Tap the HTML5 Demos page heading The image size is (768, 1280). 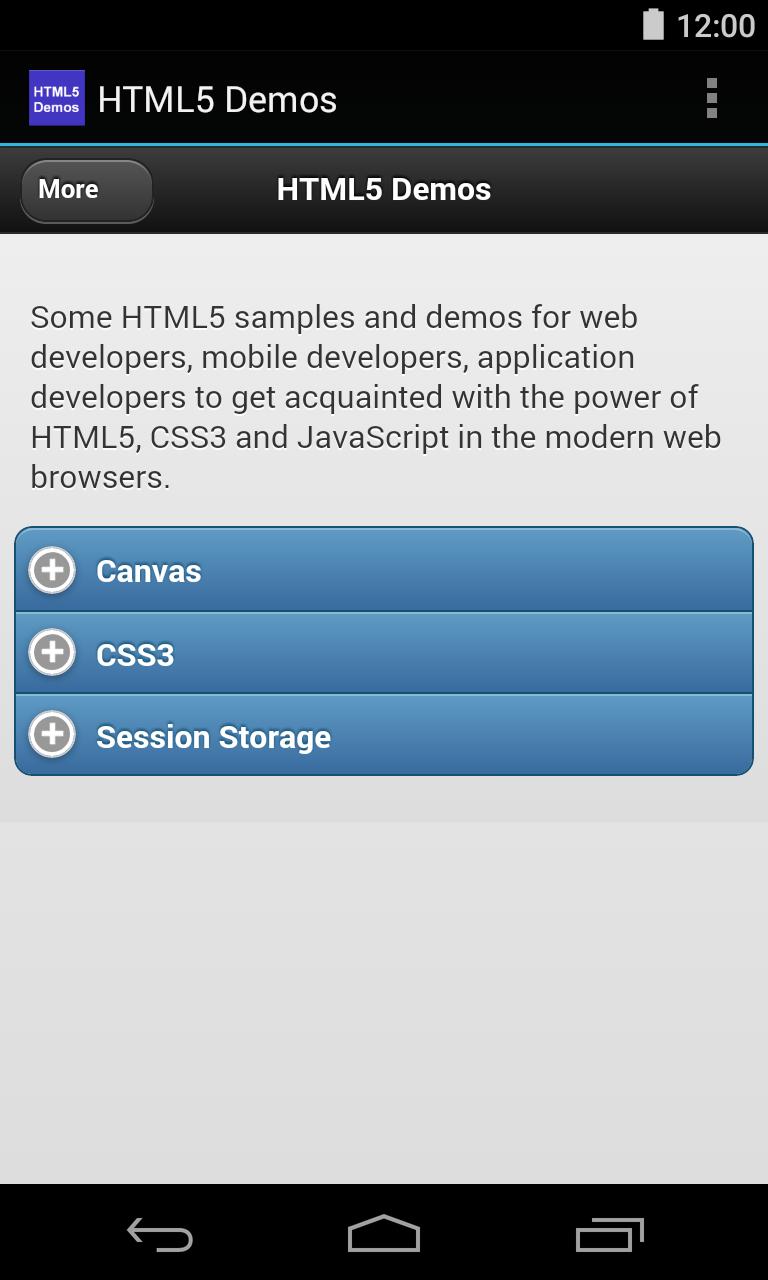(x=384, y=189)
